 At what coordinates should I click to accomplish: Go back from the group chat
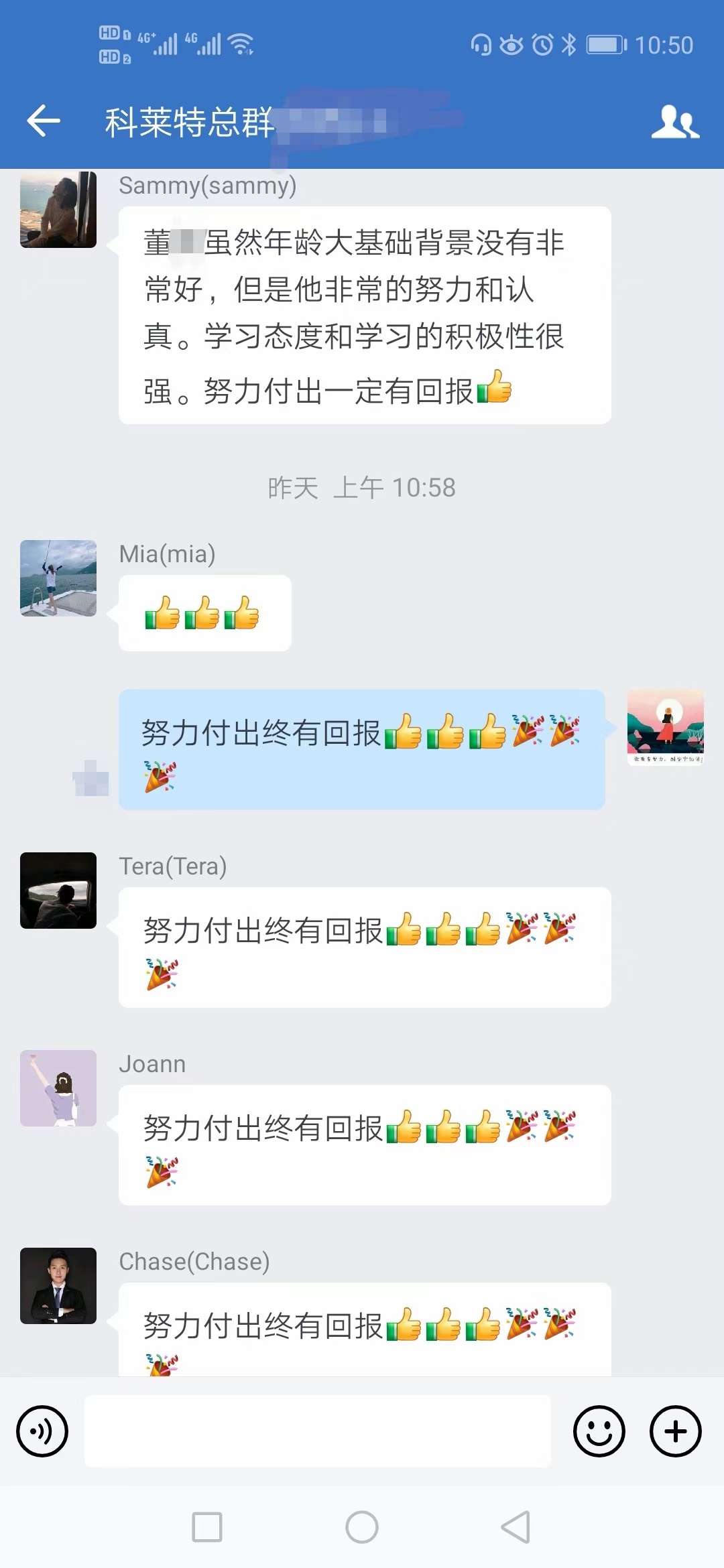click(x=44, y=121)
